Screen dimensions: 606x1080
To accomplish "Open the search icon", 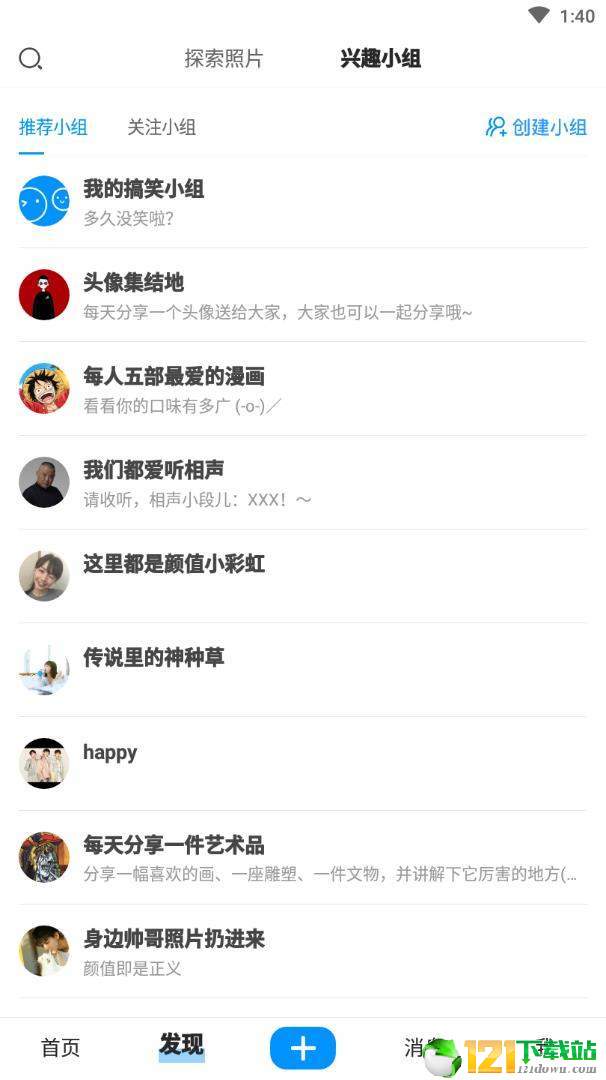I will tap(30, 59).
